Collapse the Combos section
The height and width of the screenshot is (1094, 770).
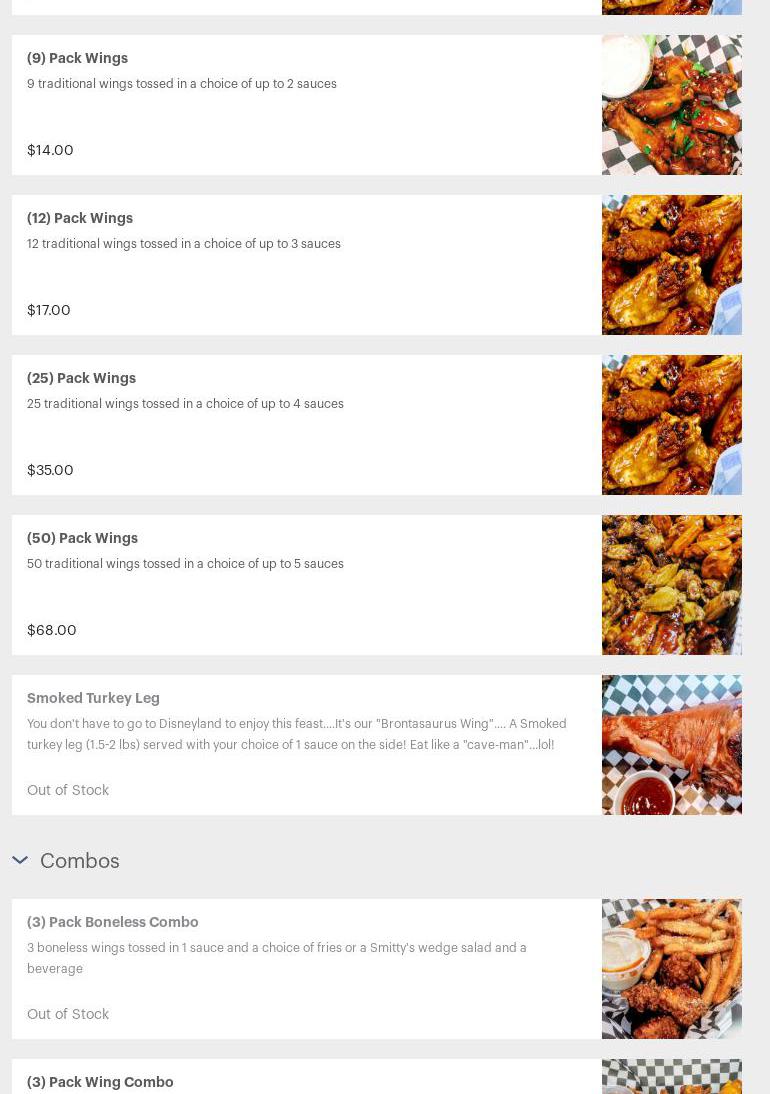(20, 861)
